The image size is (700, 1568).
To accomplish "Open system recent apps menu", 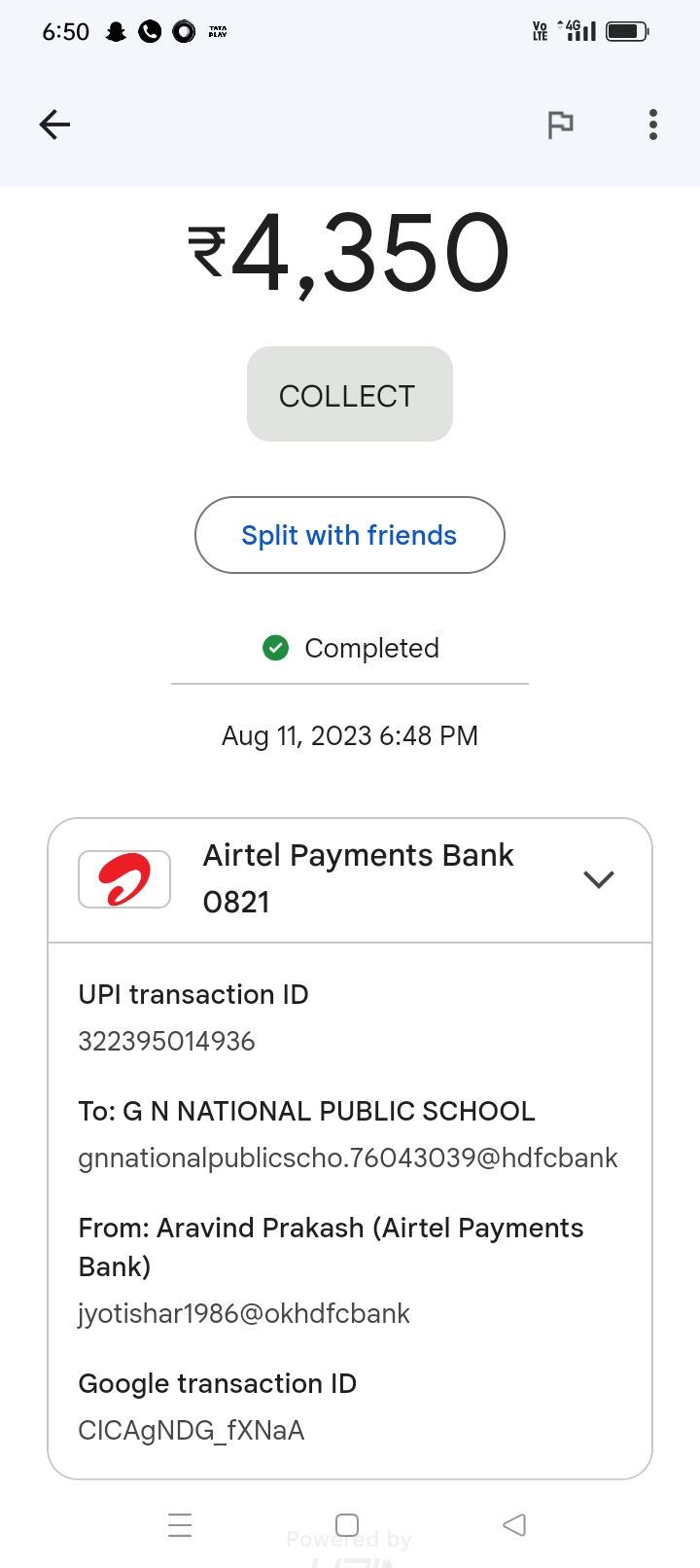I will pyautogui.click(x=180, y=1524).
